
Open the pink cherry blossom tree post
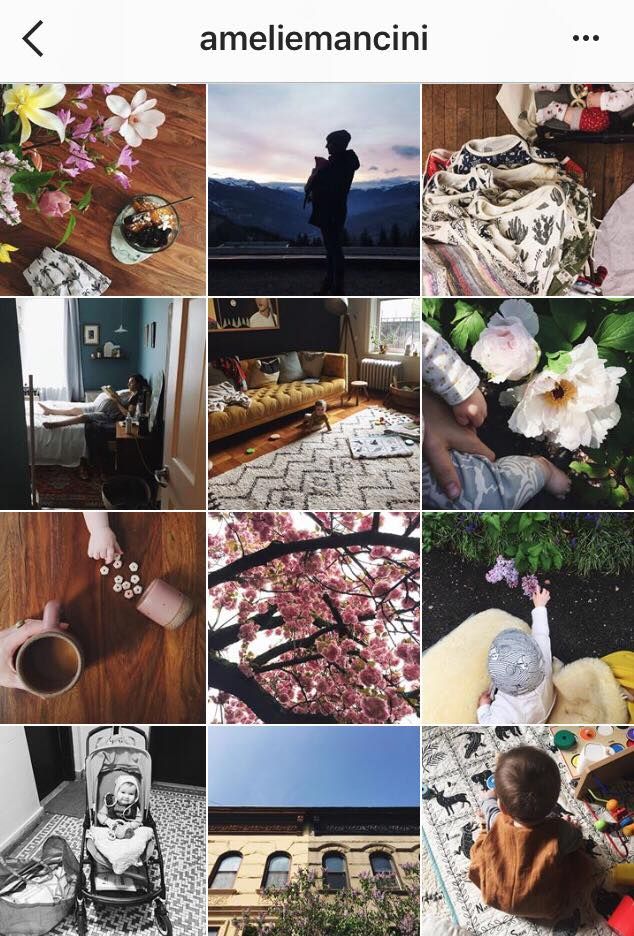point(314,617)
